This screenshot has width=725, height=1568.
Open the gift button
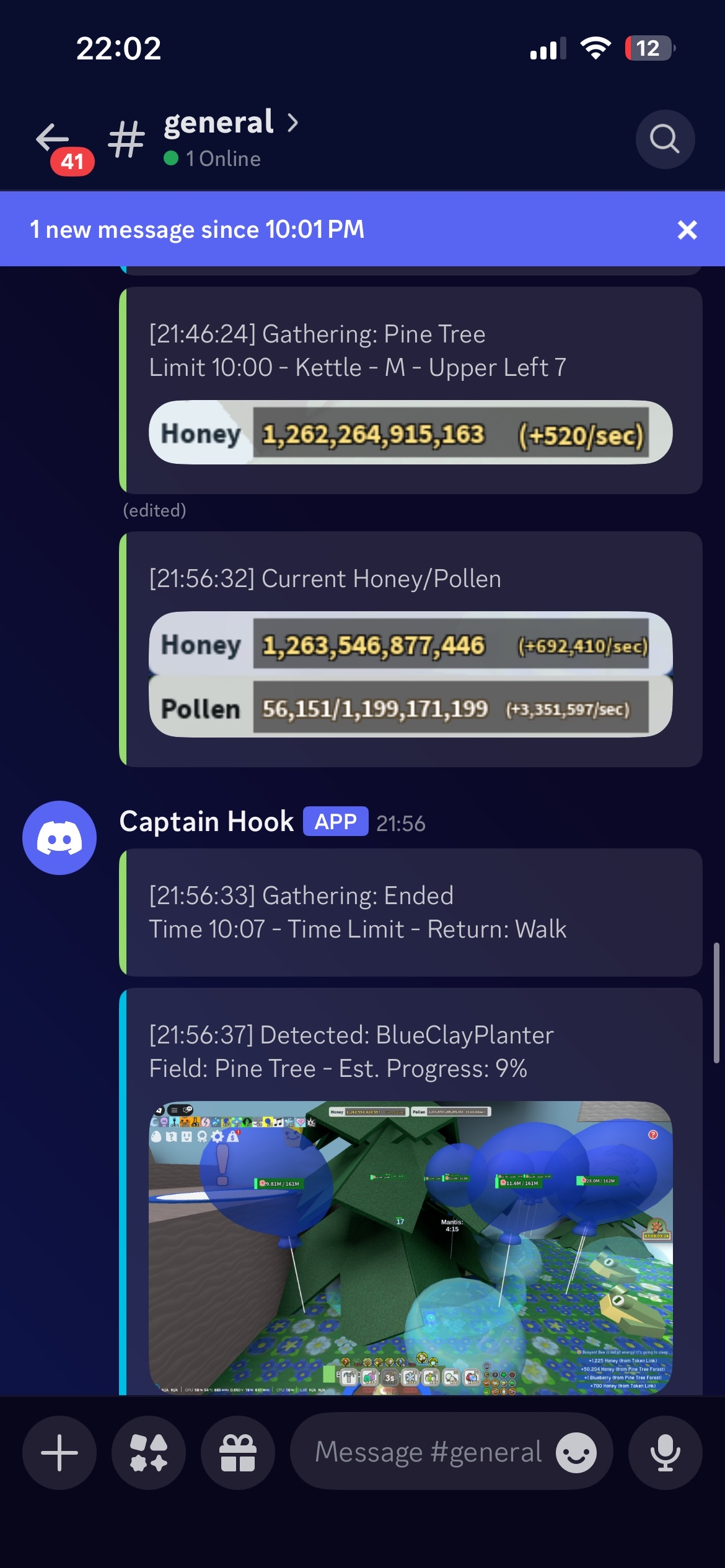coord(238,1452)
